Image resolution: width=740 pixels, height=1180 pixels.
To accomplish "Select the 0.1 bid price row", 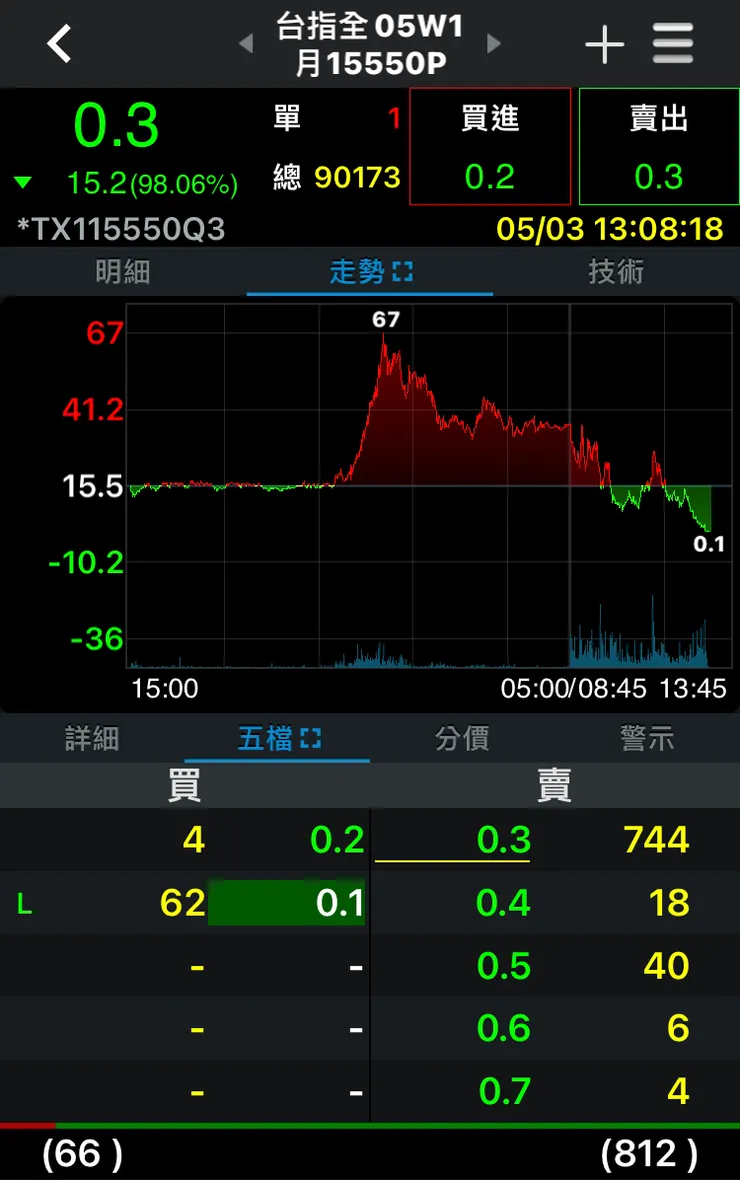I will pos(338,903).
